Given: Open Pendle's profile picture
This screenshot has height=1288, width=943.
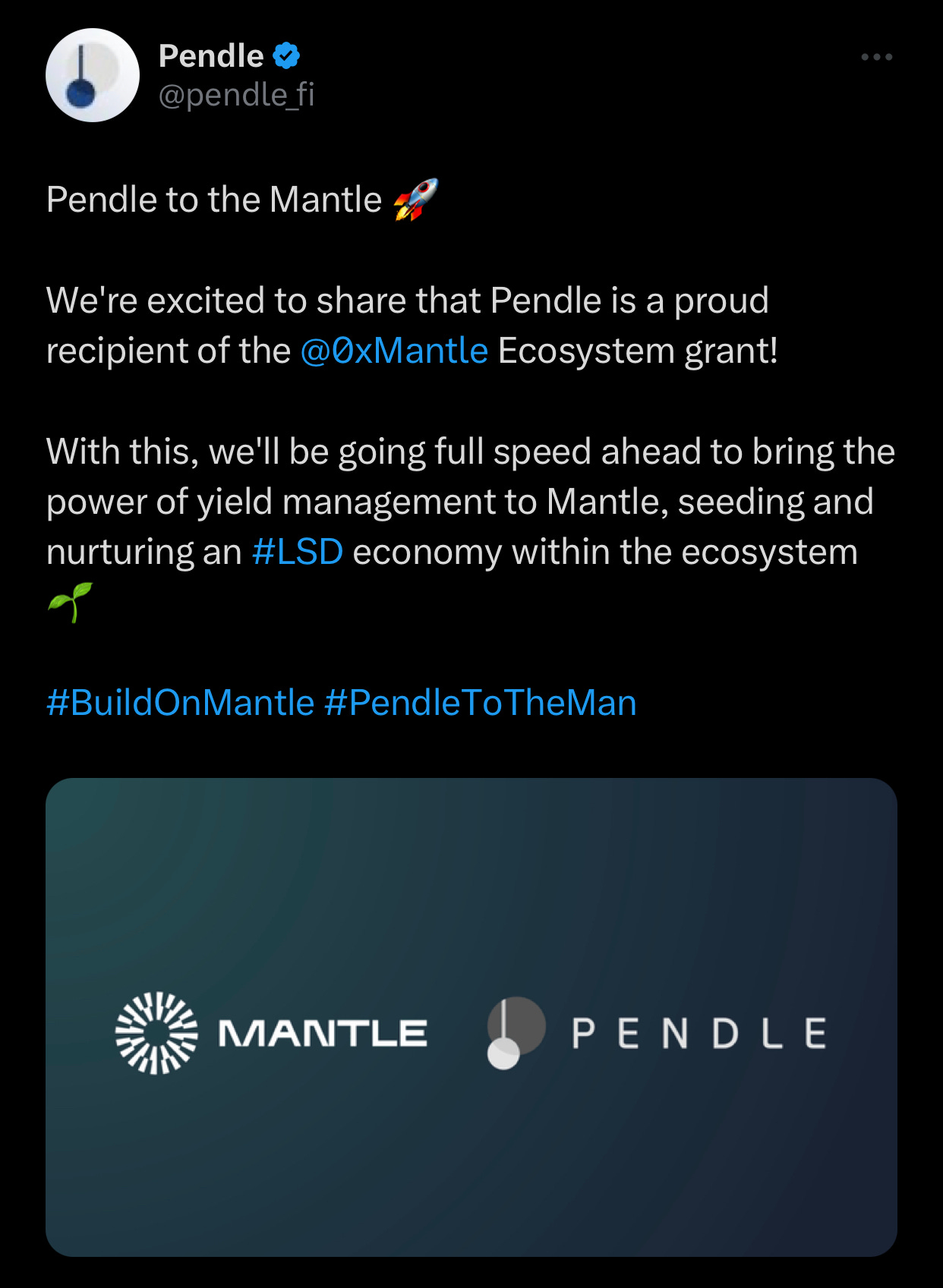Looking at the screenshot, I should [x=93, y=75].
